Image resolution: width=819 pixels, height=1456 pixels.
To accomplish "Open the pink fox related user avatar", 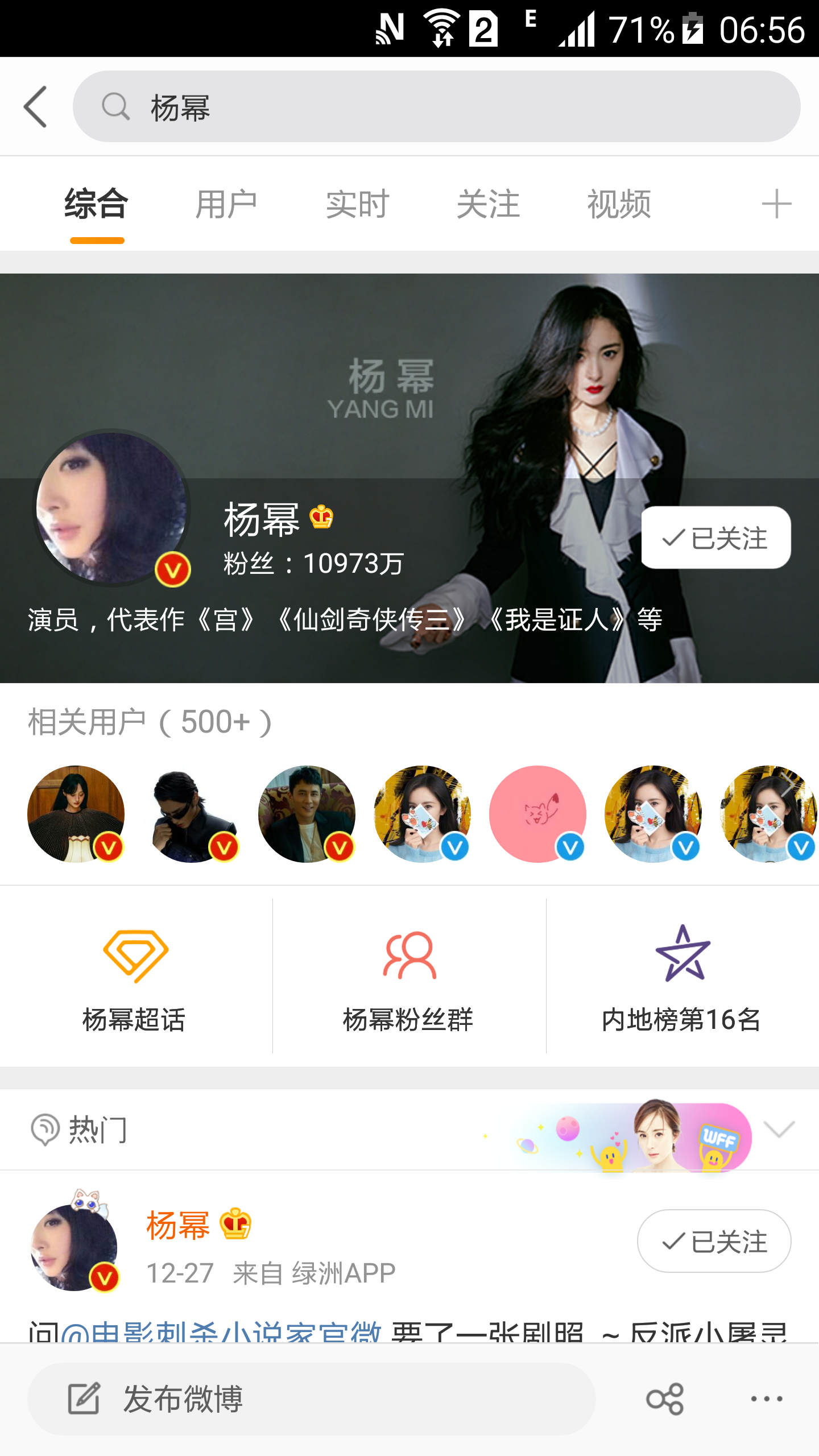I will [x=537, y=814].
